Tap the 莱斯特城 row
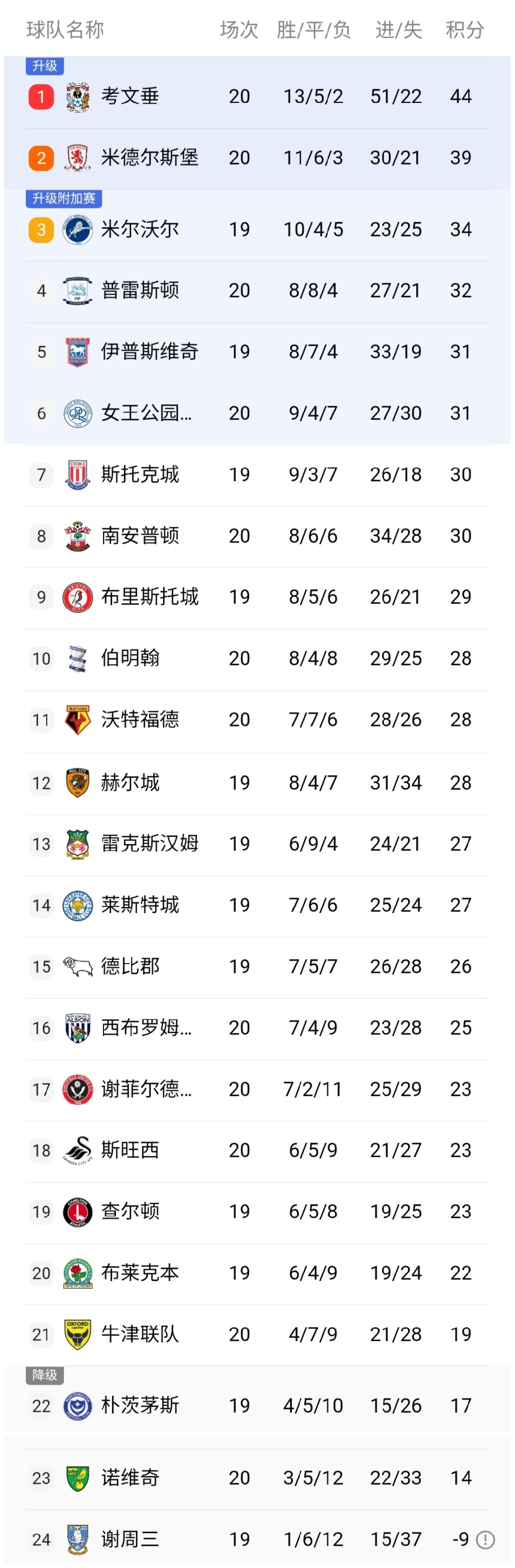The image size is (515, 1568). tap(139, 905)
